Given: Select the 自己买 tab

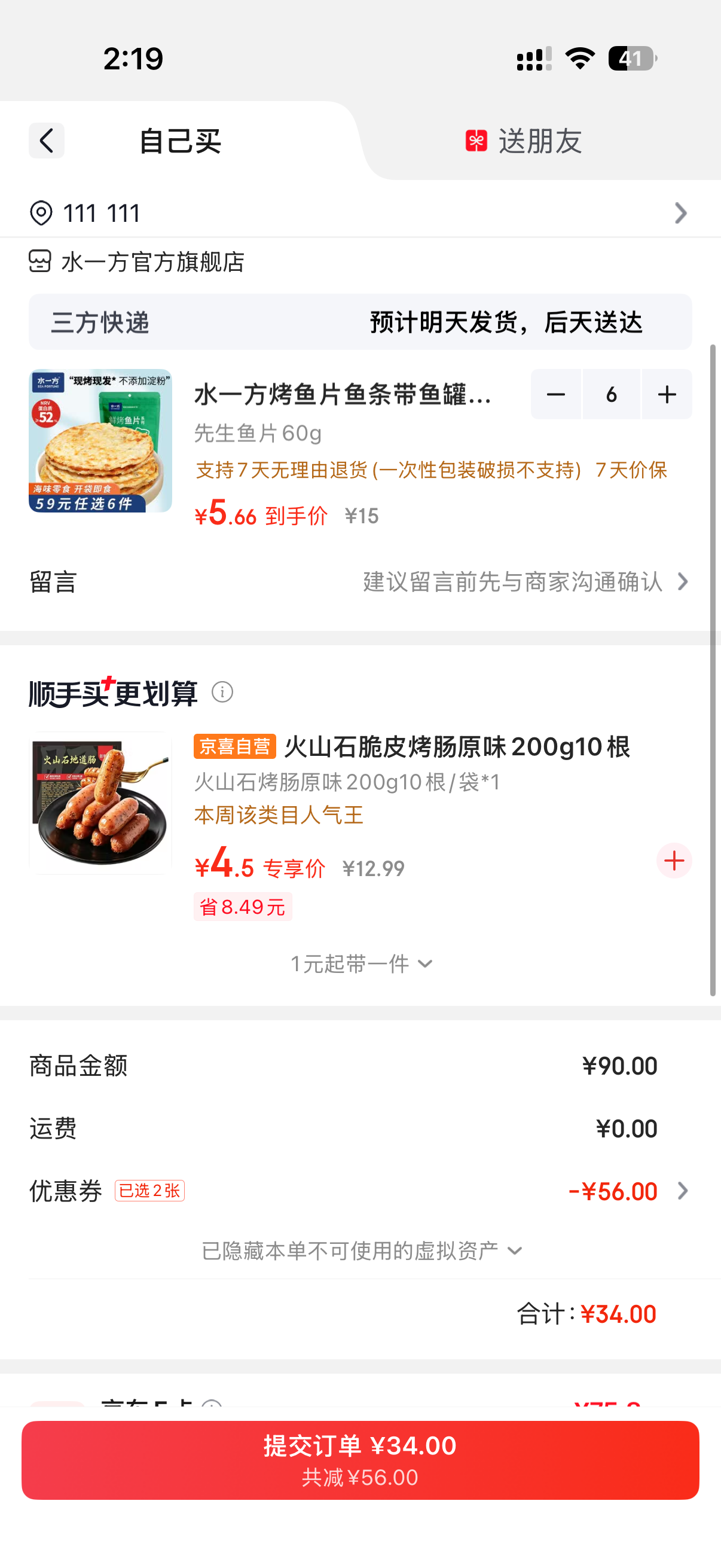Looking at the screenshot, I should pyautogui.click(x=180, y=141).
